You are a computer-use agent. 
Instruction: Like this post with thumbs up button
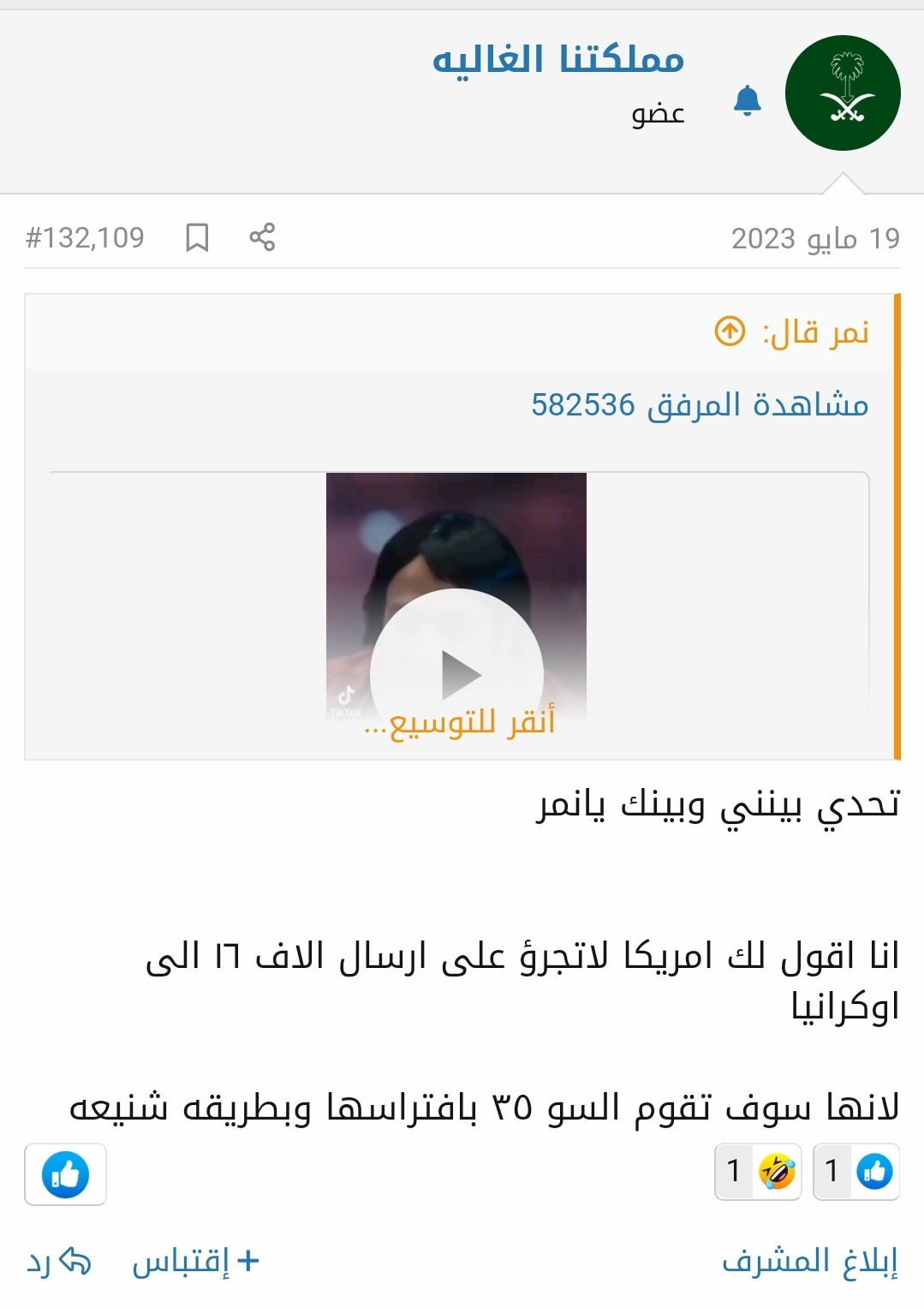pos(65,1174)
